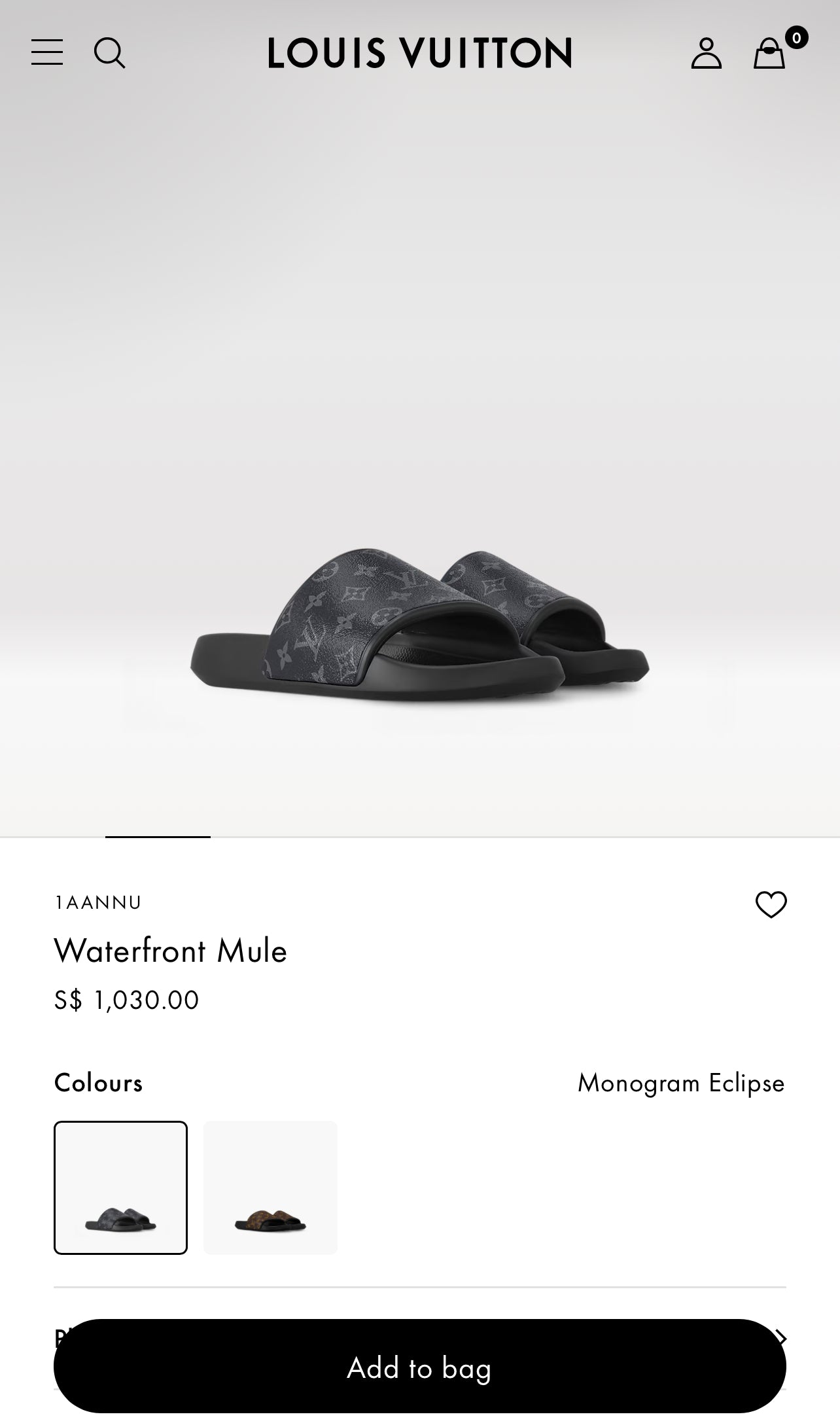
Task: Click the carousel progress bar below the product image
Action: [x=157, y=836]
